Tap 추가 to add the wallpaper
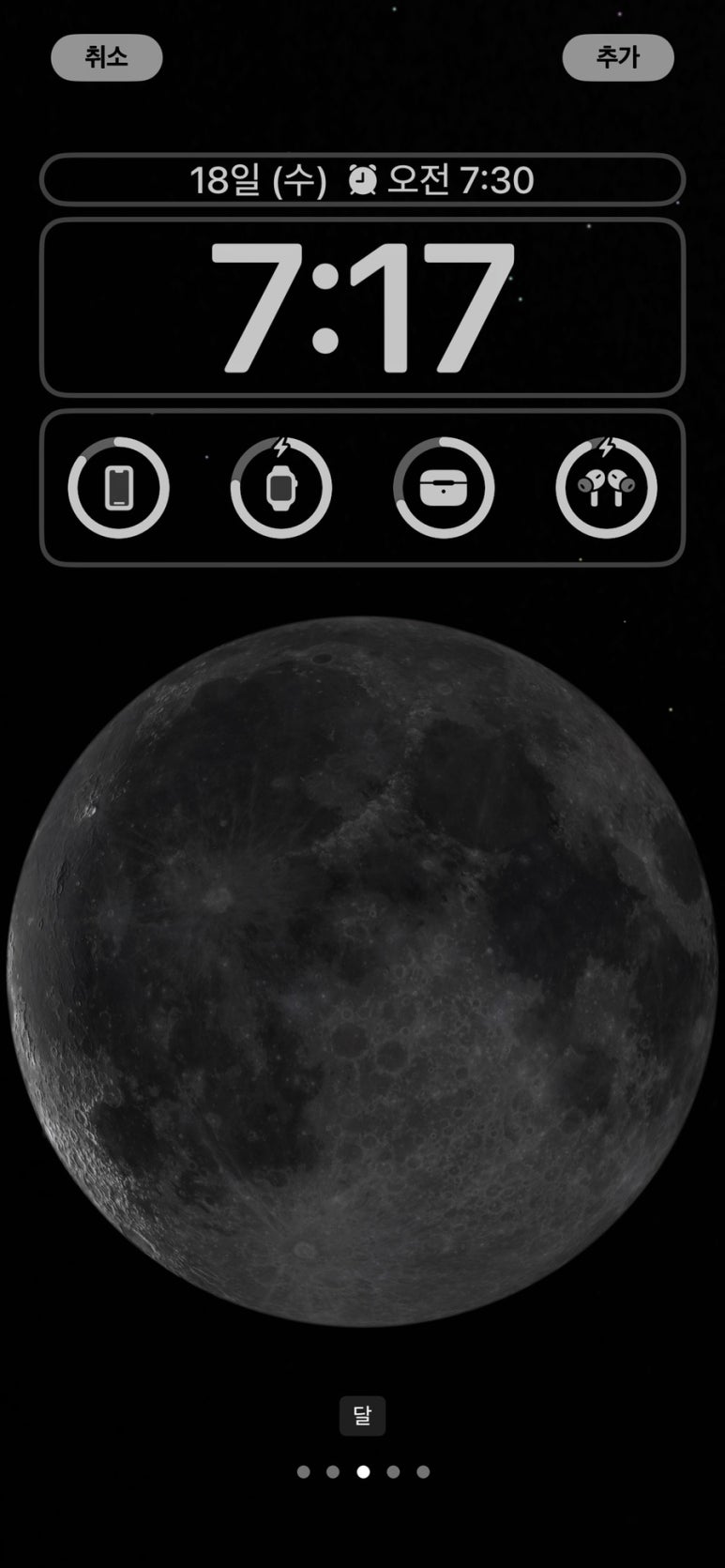The width and height of the screenshot is (725, 1568). click(x=618, y=57)
